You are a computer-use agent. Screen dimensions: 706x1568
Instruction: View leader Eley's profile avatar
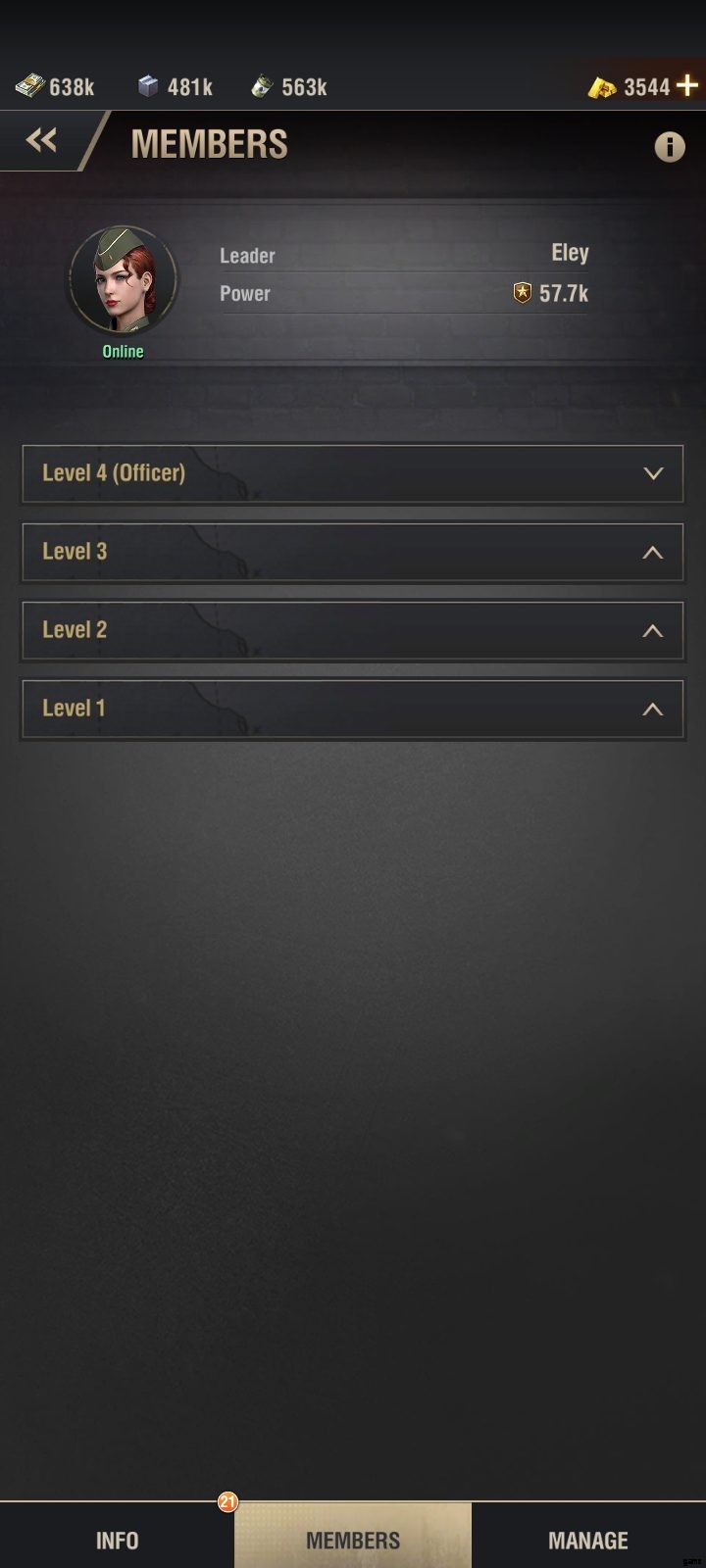point(123,279)
